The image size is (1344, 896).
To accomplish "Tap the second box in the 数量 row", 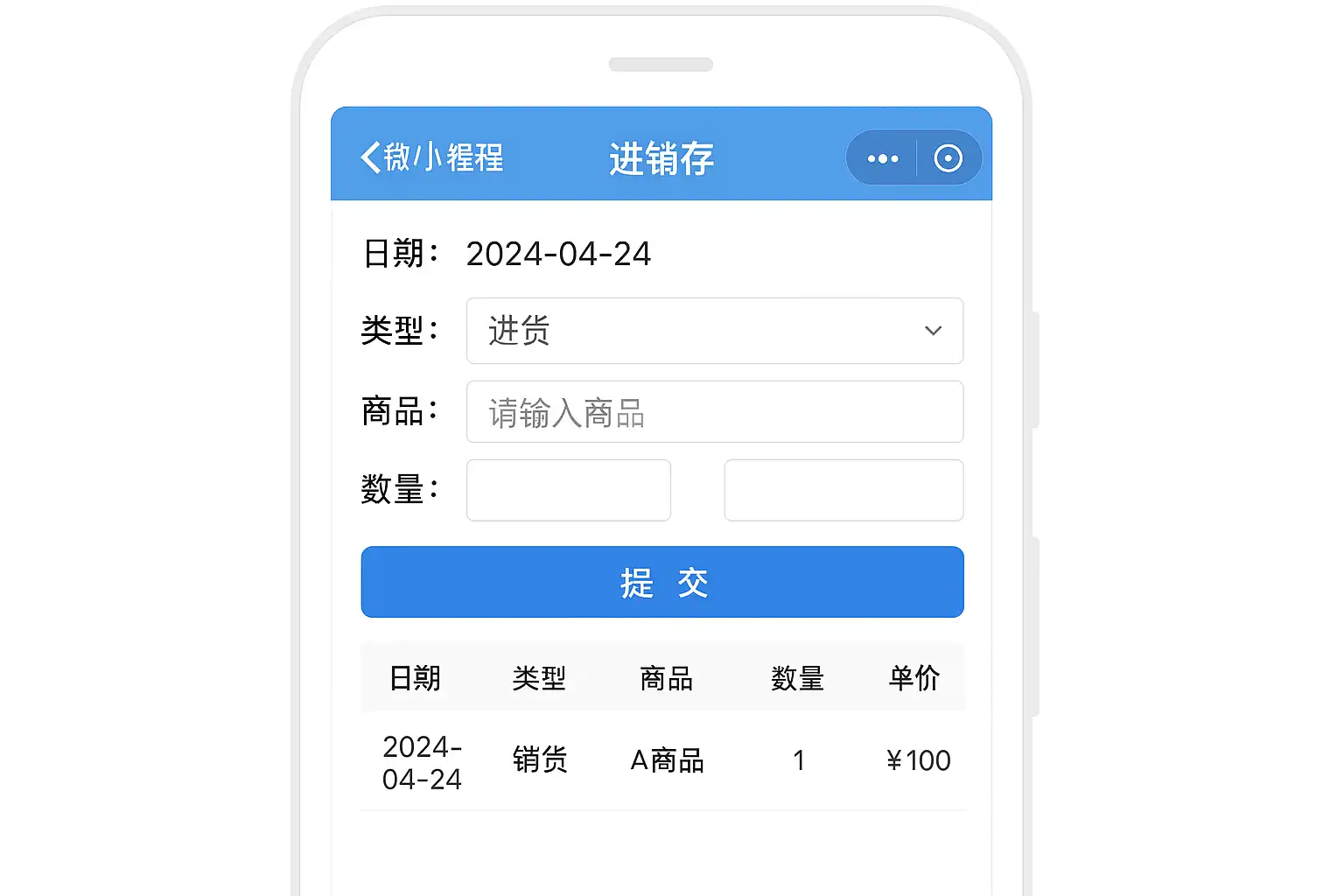I will click(x=843, y=490).
